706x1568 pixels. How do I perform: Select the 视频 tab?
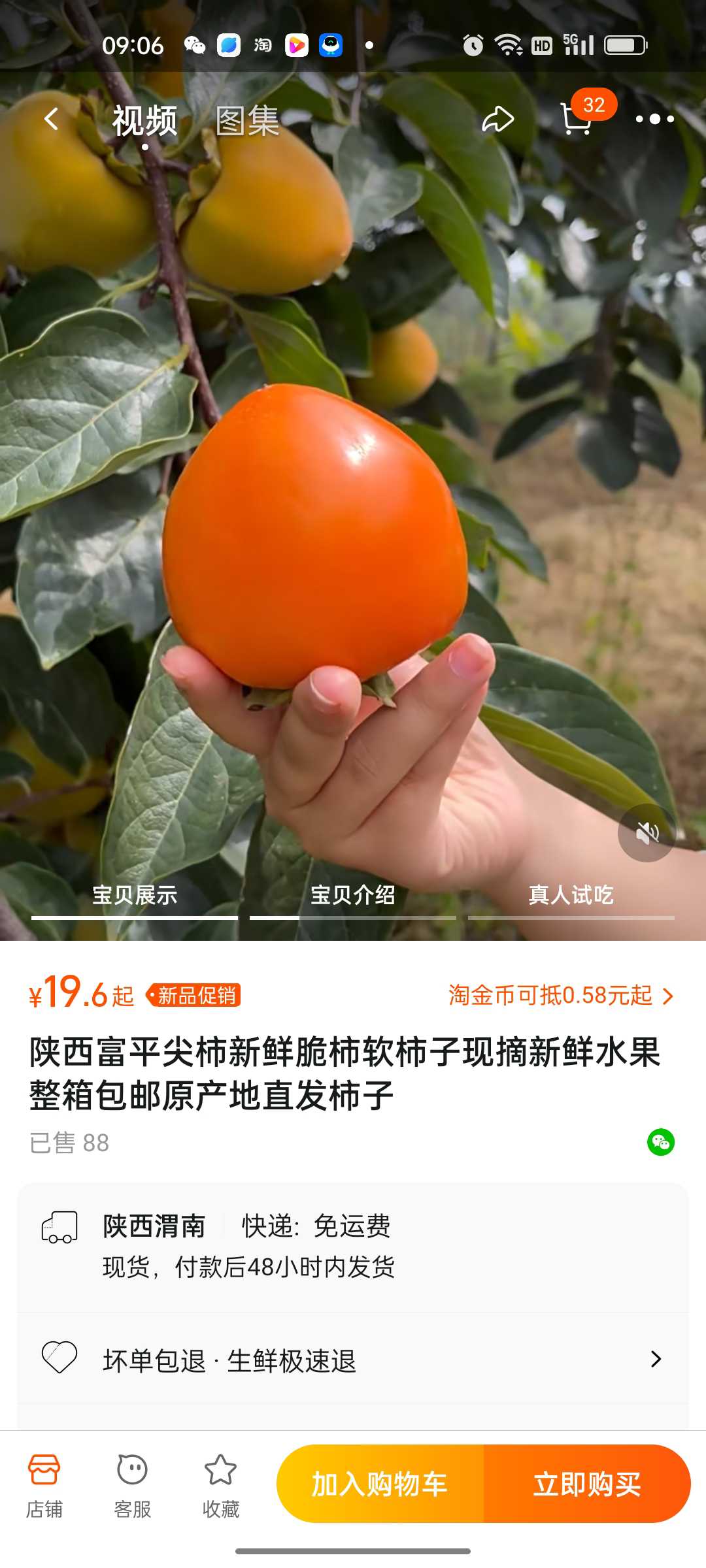[x=145, y=121]
